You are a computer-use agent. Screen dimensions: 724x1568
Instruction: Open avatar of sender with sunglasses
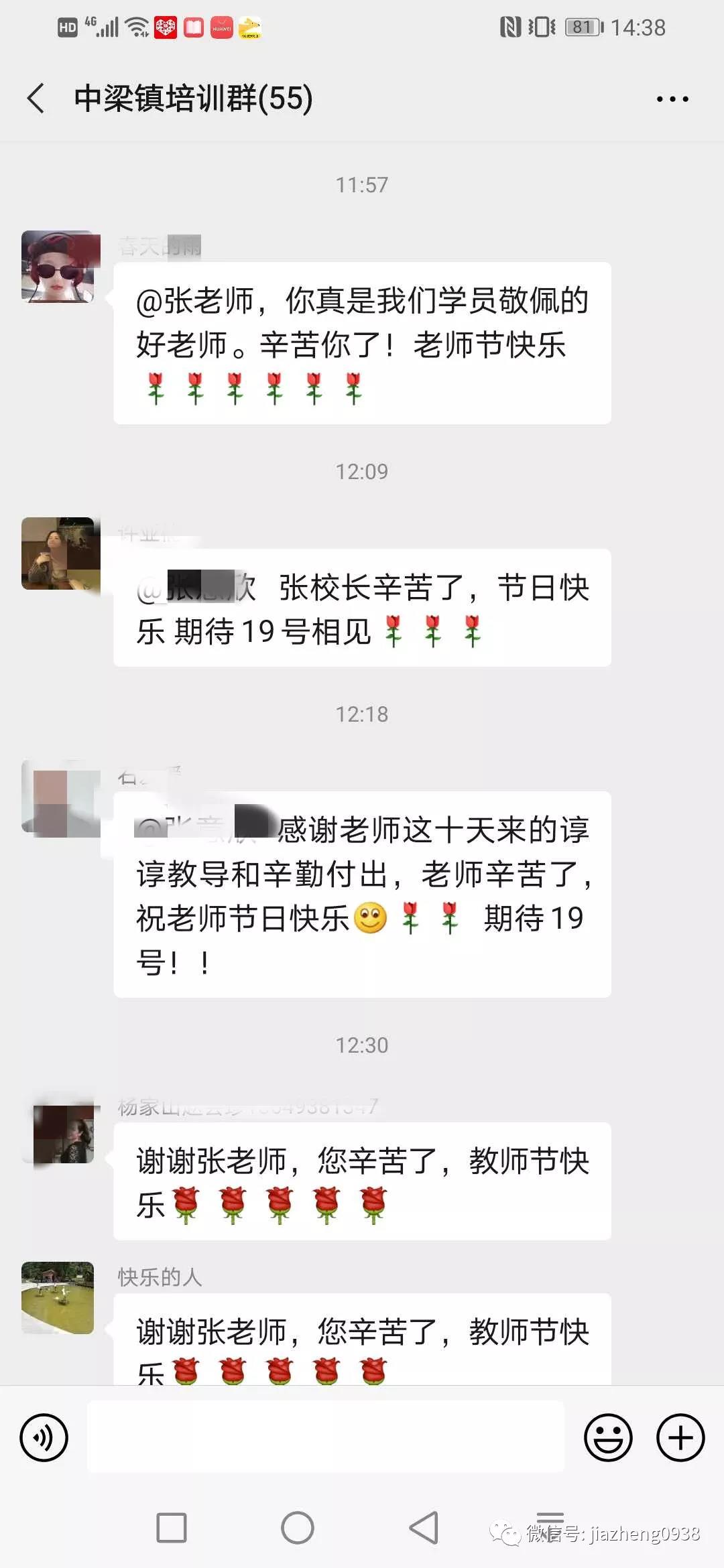[x=58, y=267]
